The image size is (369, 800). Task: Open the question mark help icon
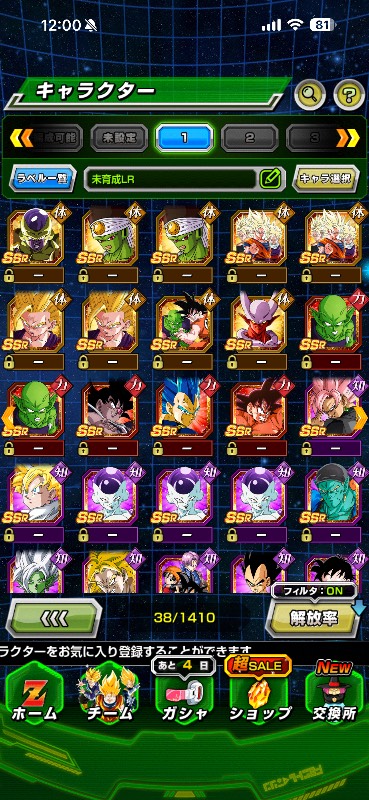tap(349, 94)
